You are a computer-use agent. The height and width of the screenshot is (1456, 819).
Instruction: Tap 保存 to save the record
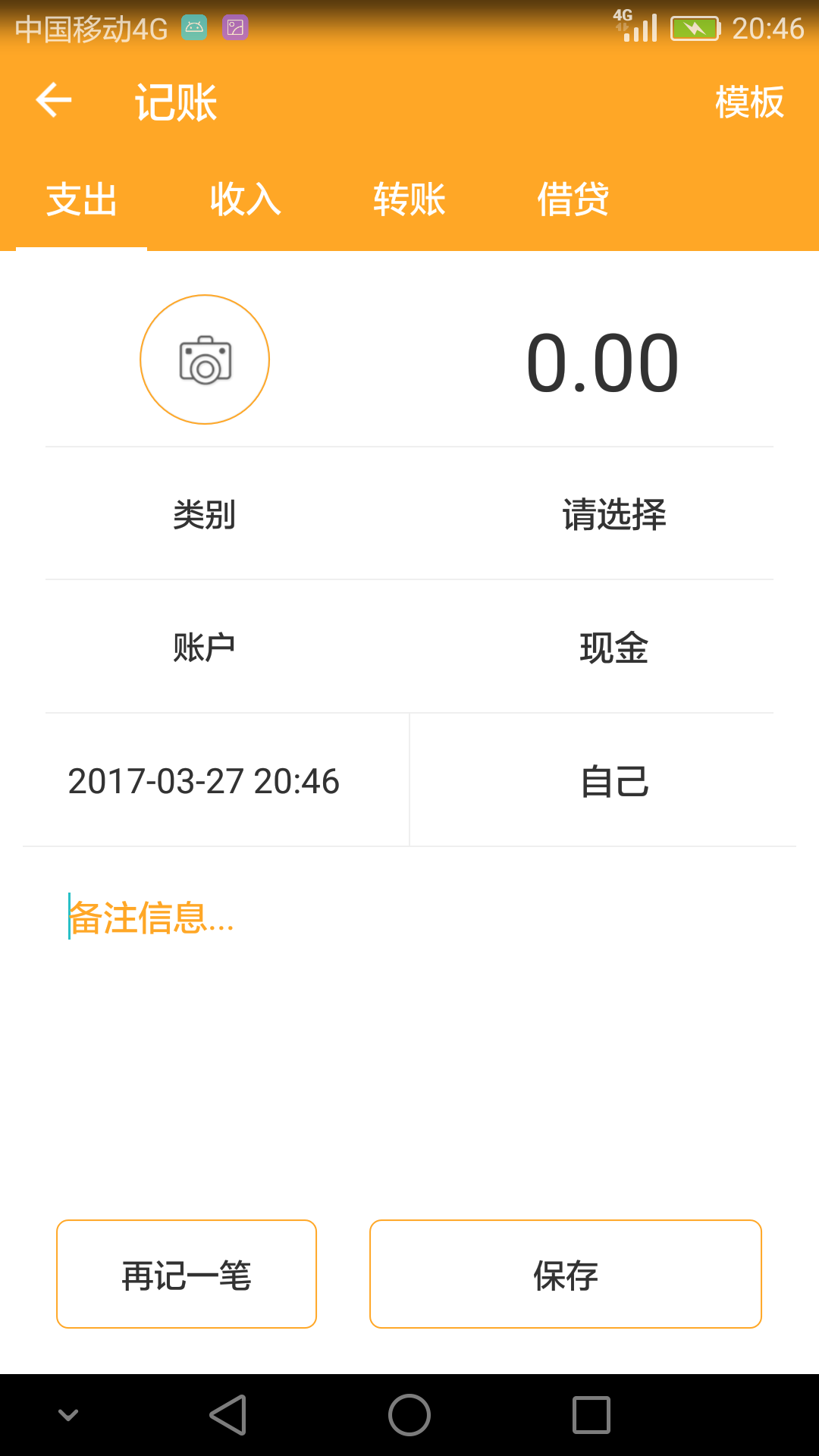pos(565,1274)
